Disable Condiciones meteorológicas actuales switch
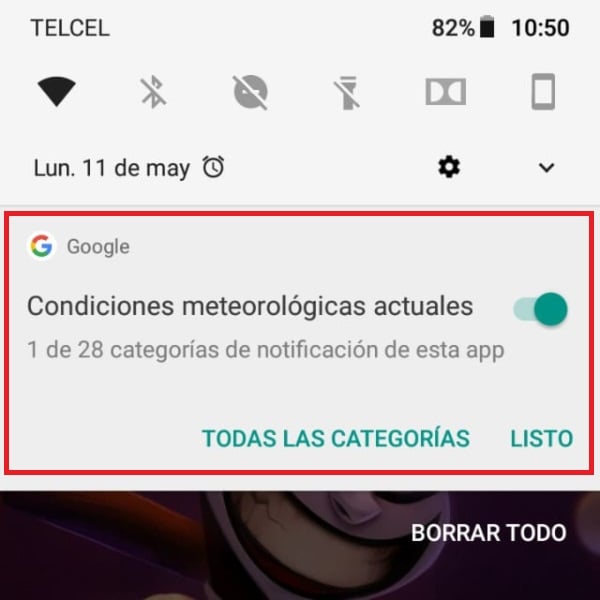The height and width of the screenshot is (600, 600). pyautogui.click(x=540, y=309)
